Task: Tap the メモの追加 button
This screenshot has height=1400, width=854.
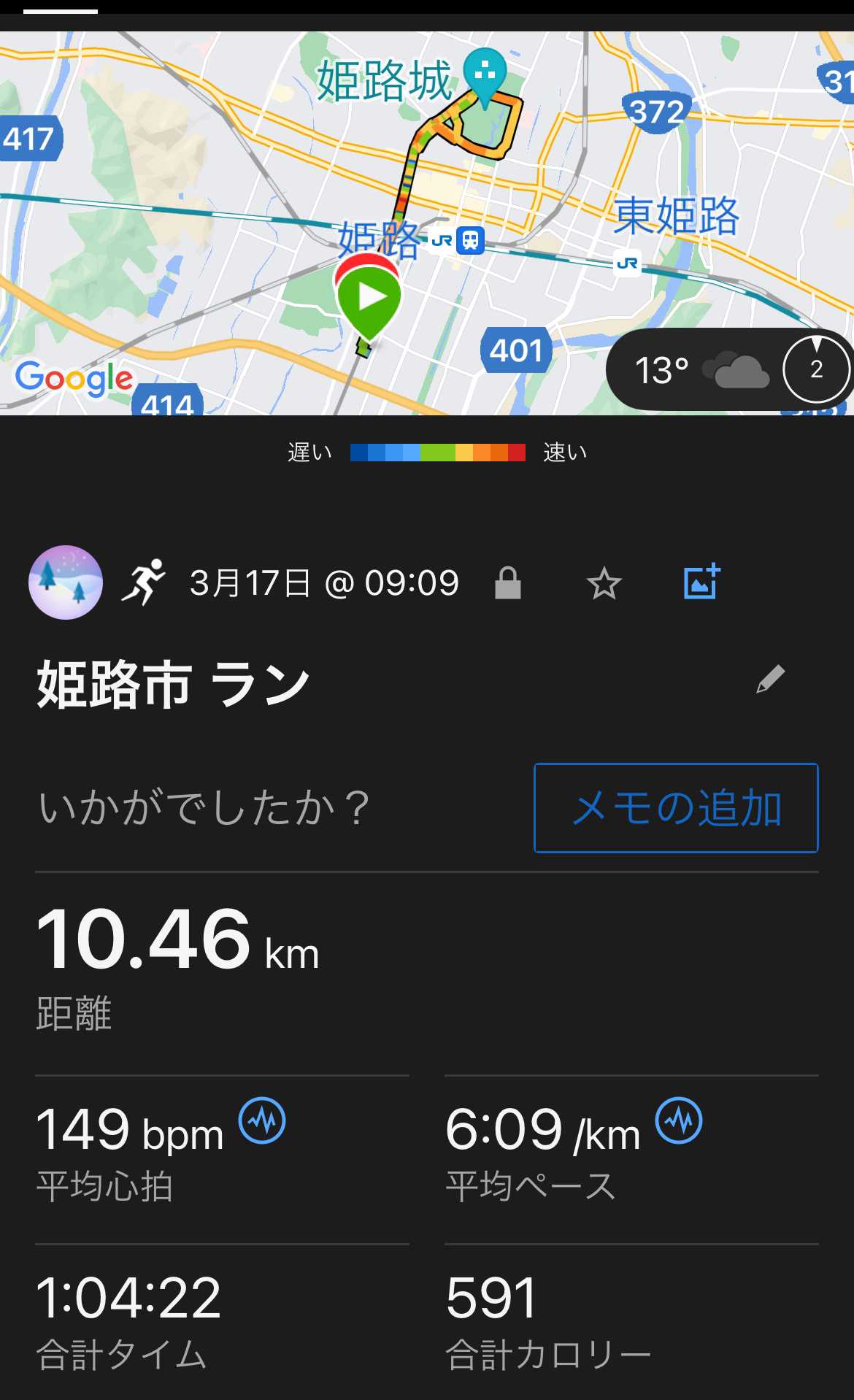Action: click(x=676, y=808)
